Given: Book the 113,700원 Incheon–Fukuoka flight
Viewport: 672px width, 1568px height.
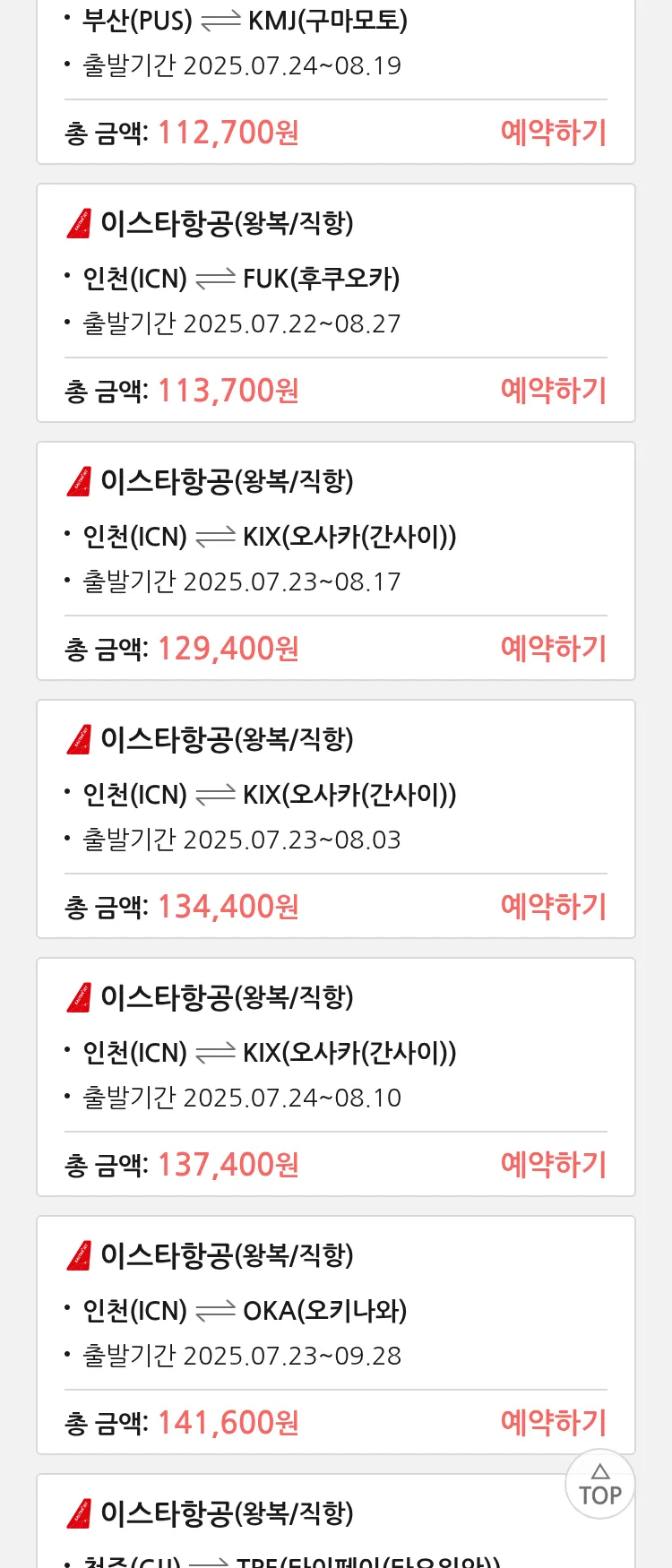Looking at the screenshot, I should pos(553,391).
